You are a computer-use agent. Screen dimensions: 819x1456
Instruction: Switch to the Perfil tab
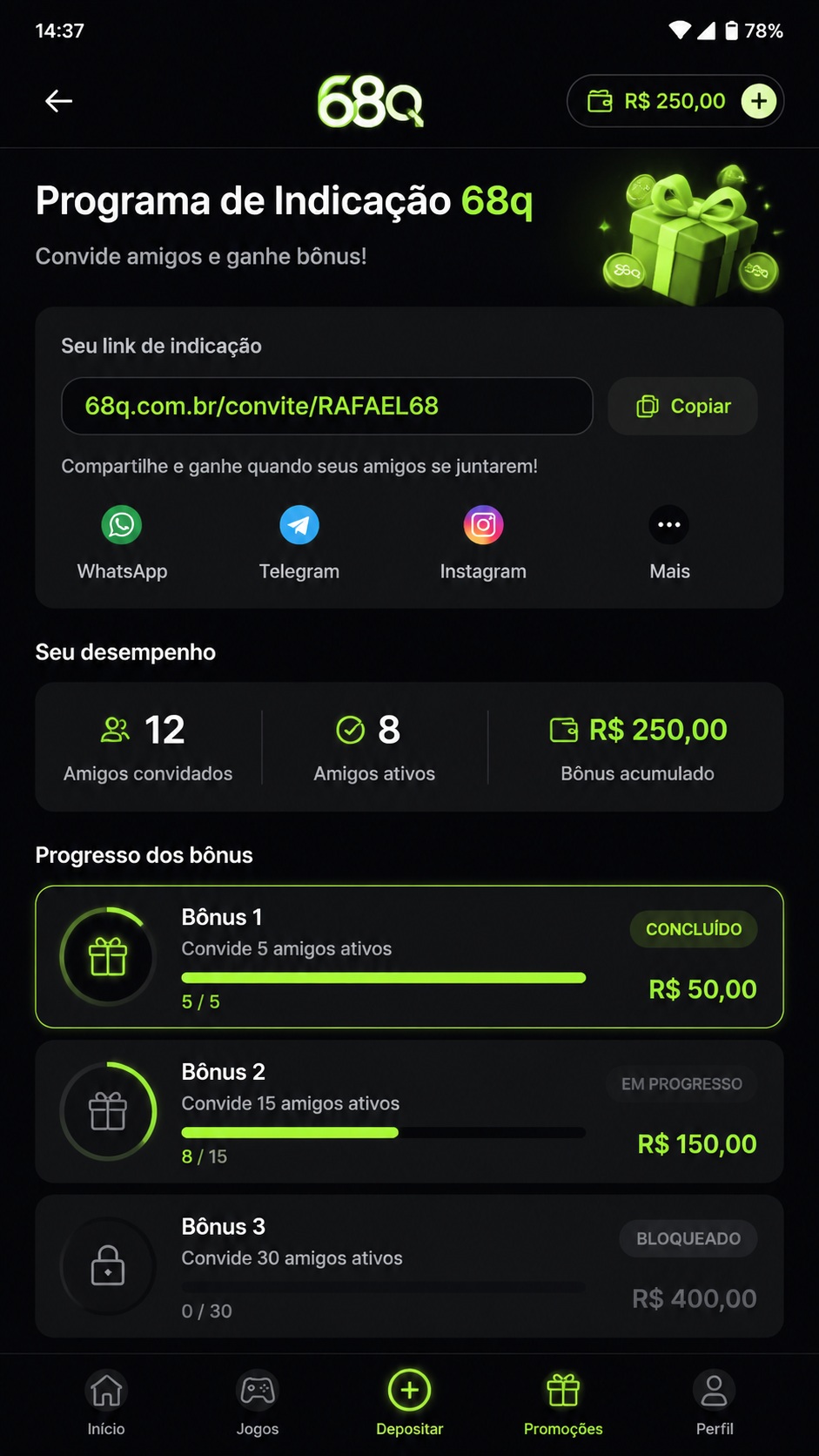(715, 1402)
